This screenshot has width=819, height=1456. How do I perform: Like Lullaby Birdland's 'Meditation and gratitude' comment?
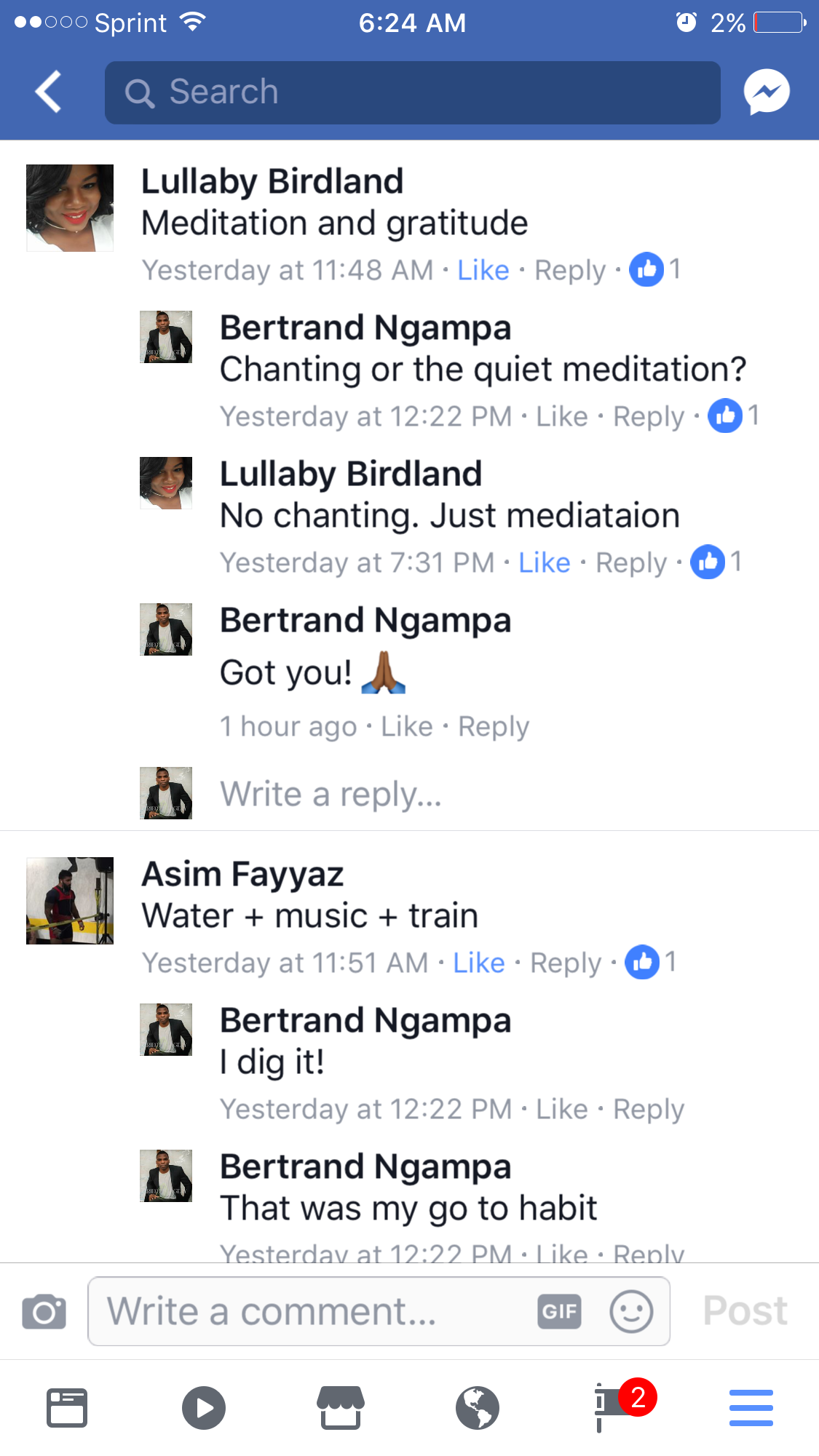(x=483, y=271)
